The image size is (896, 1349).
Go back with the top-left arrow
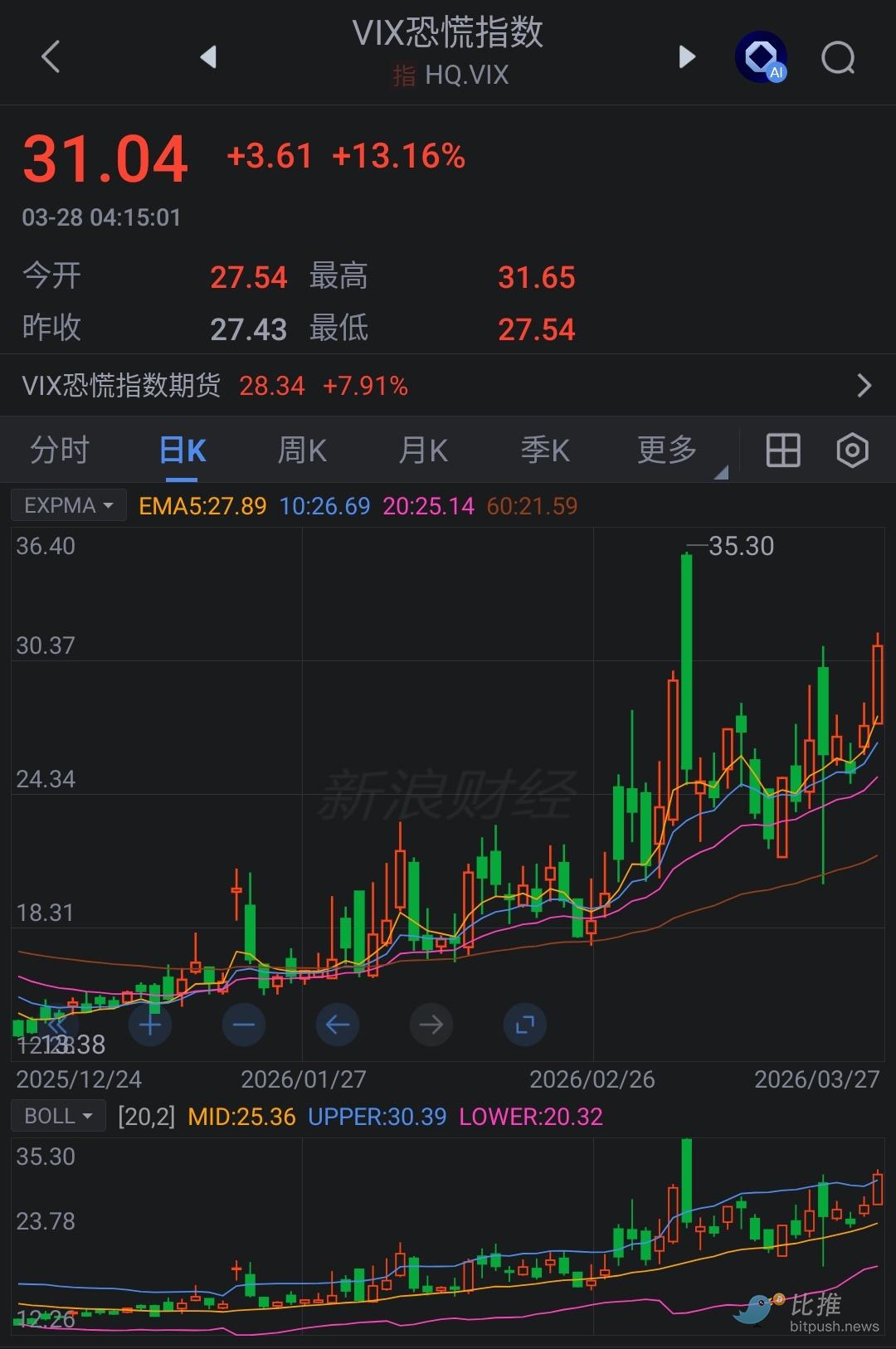click(x=51, y=57)
